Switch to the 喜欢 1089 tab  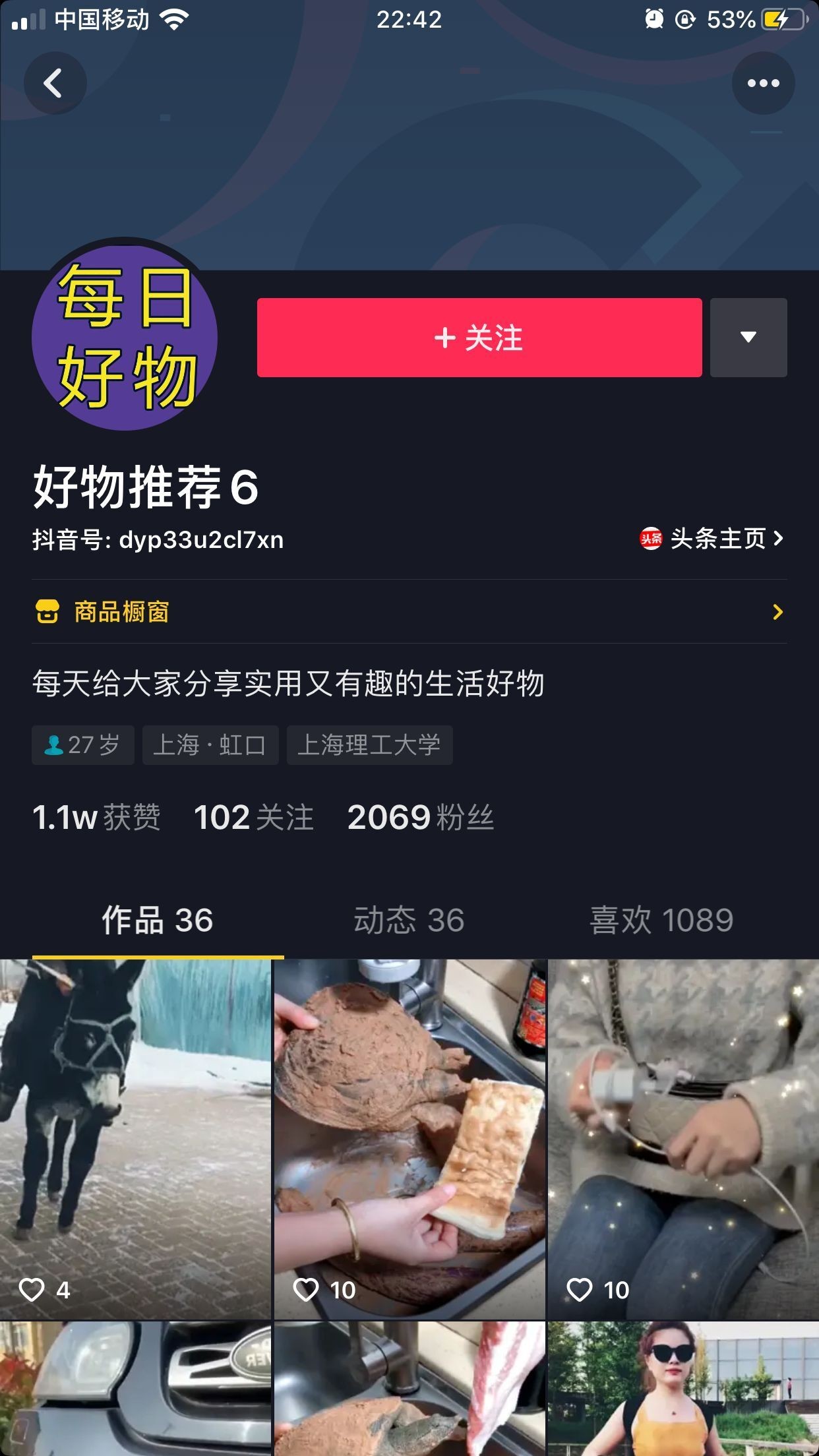[x=661, y=920]
